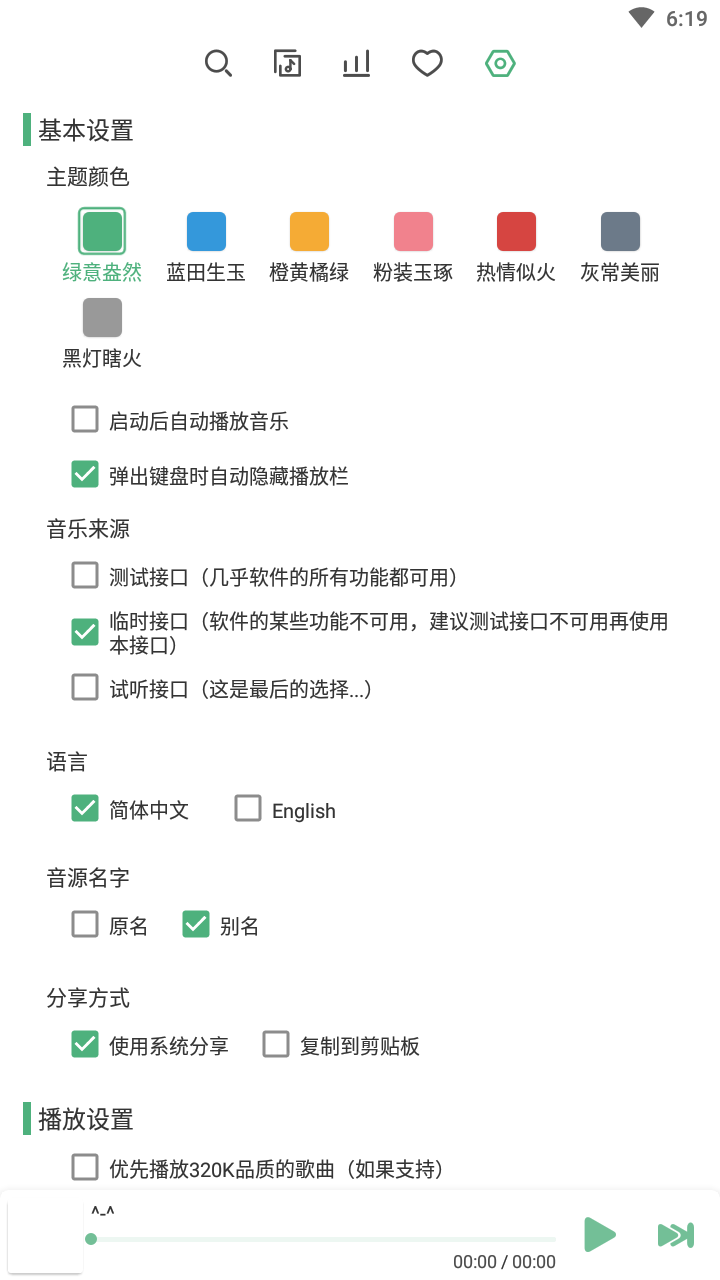The image size is (720, 1280).
Task: Skip to next track in player bar
Action: click(x=676, y=1235)
